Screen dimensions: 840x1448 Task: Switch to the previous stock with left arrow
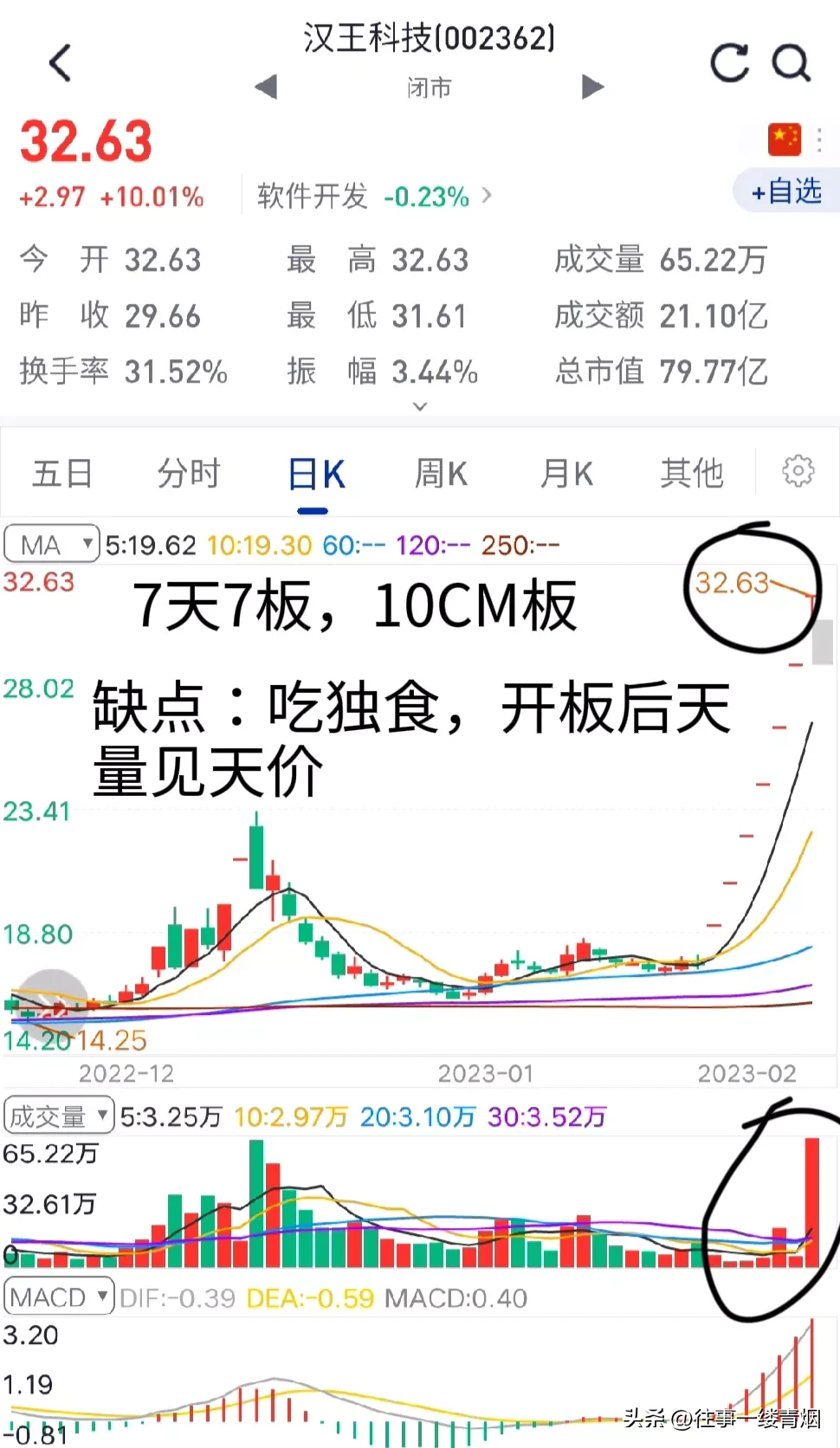point(266,87)
